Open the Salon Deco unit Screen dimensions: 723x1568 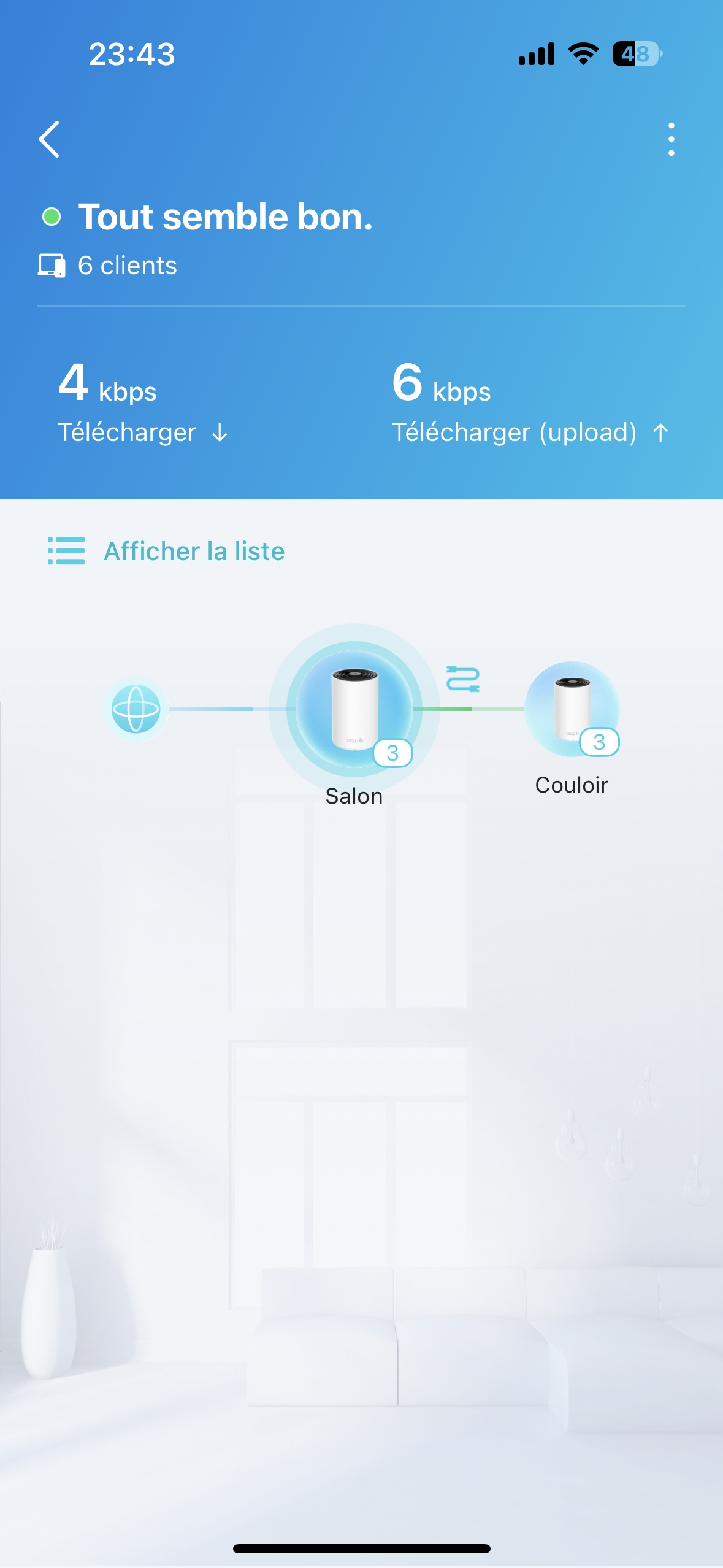coord(354,710)
